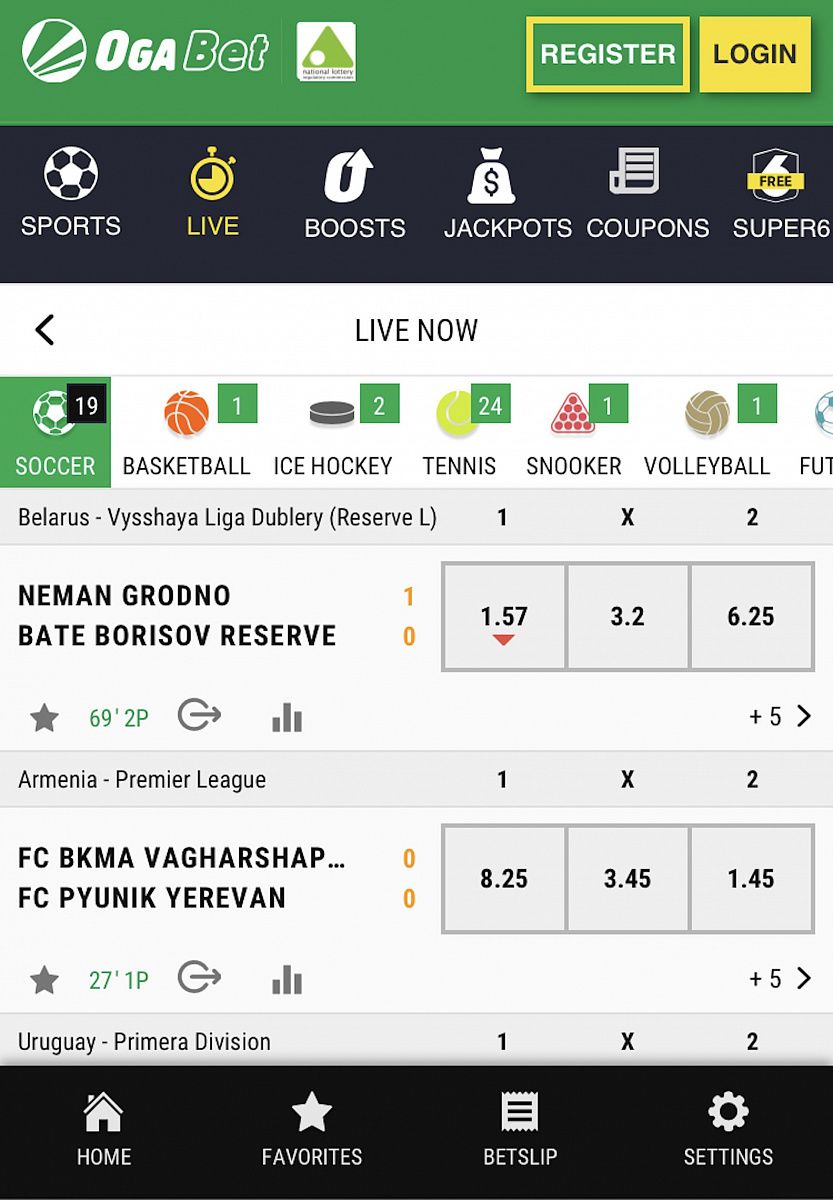833x1200 pixels.
Task: Select the Tennis live tab
Action: 459,434
